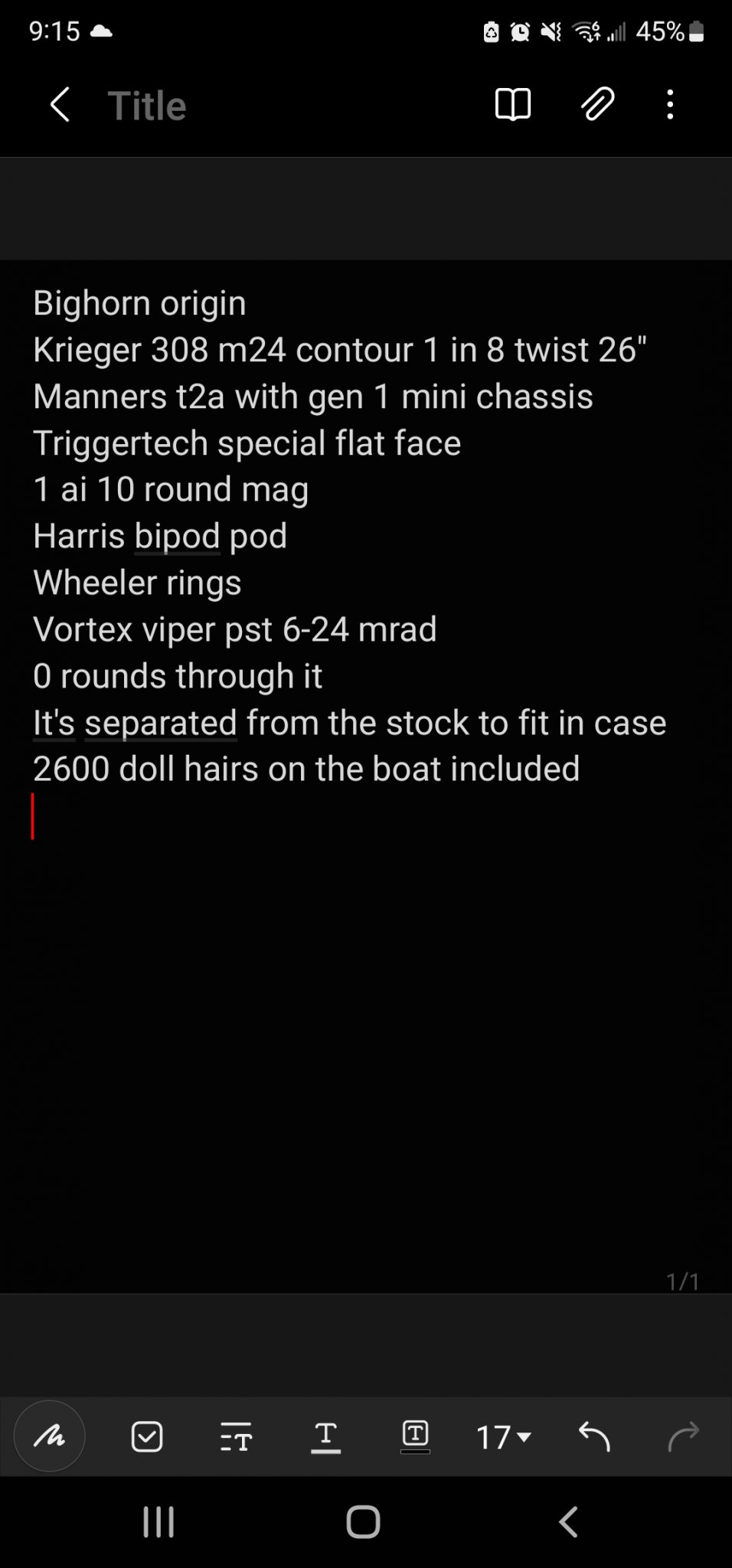
Task: Undo the last edit
Action: click(594, 1436)
